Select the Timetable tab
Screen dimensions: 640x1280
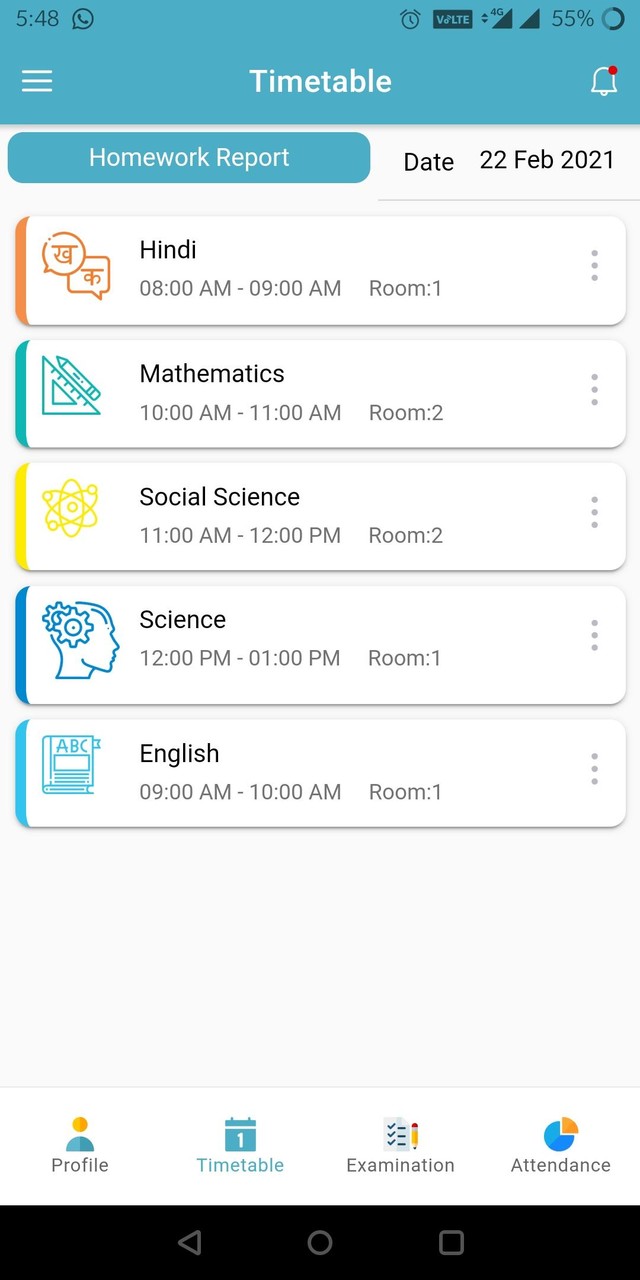click(240, 1146)
